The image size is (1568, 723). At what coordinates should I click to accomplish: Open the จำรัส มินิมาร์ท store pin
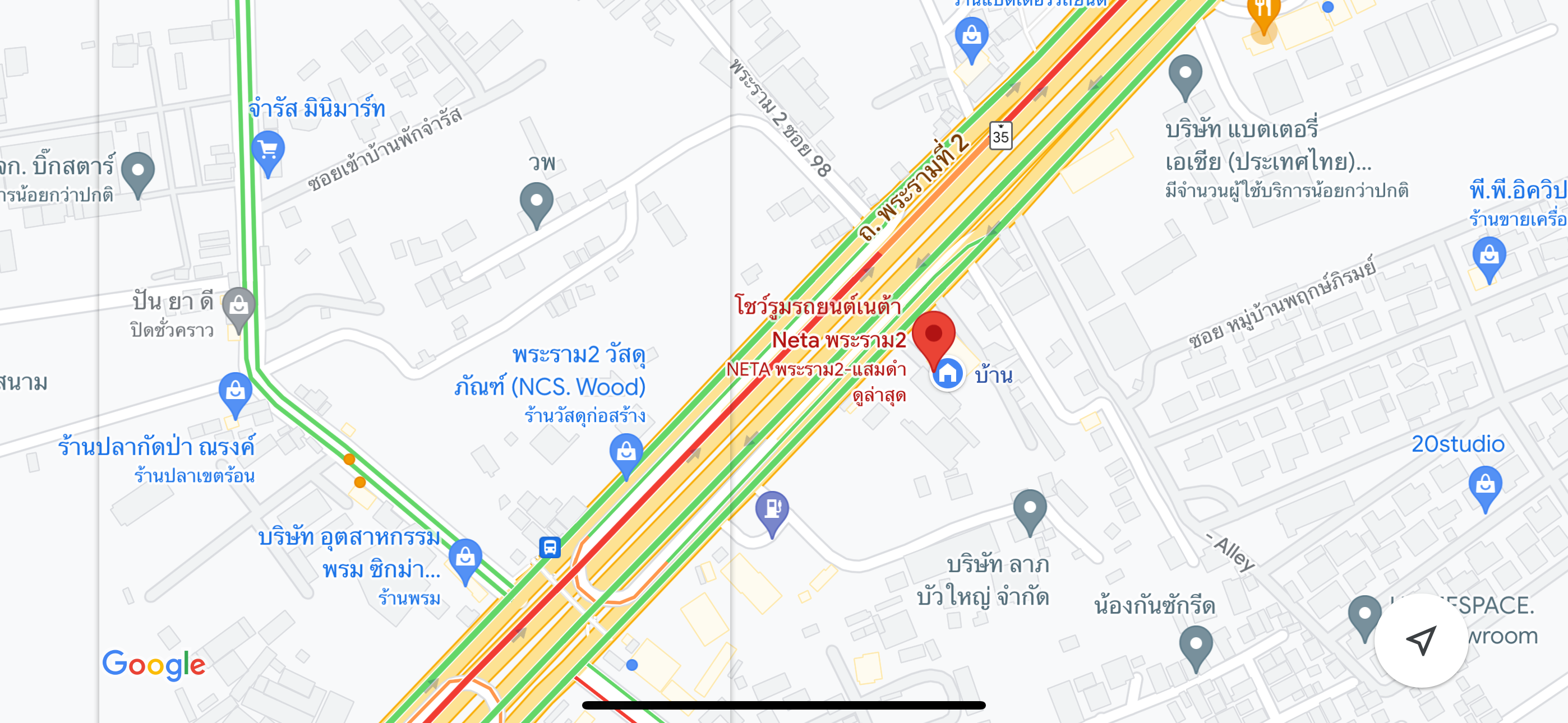268,150
